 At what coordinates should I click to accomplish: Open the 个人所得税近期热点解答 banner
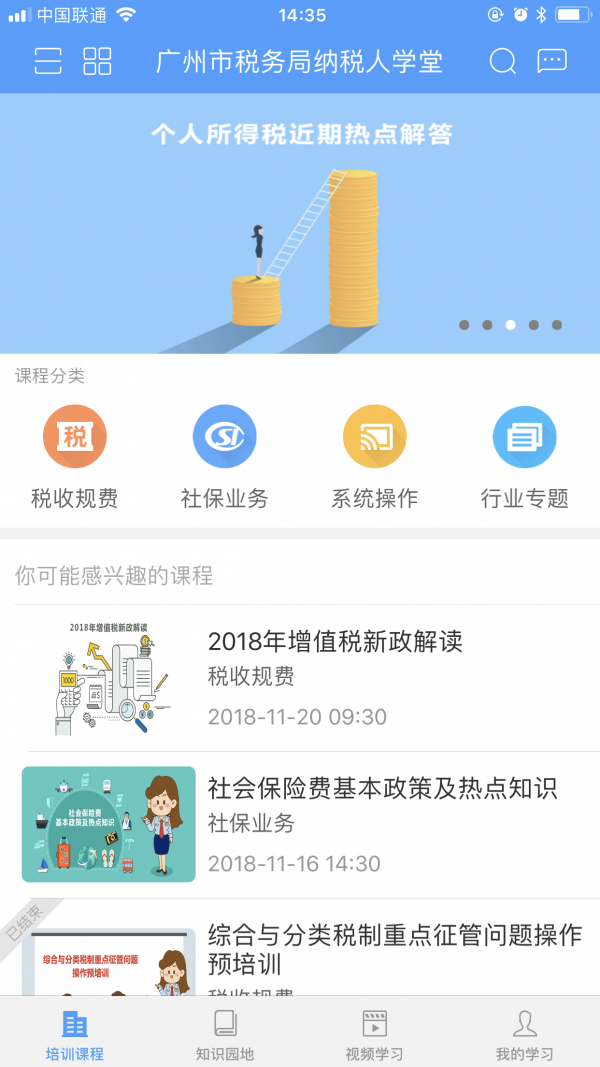[300, 225]
